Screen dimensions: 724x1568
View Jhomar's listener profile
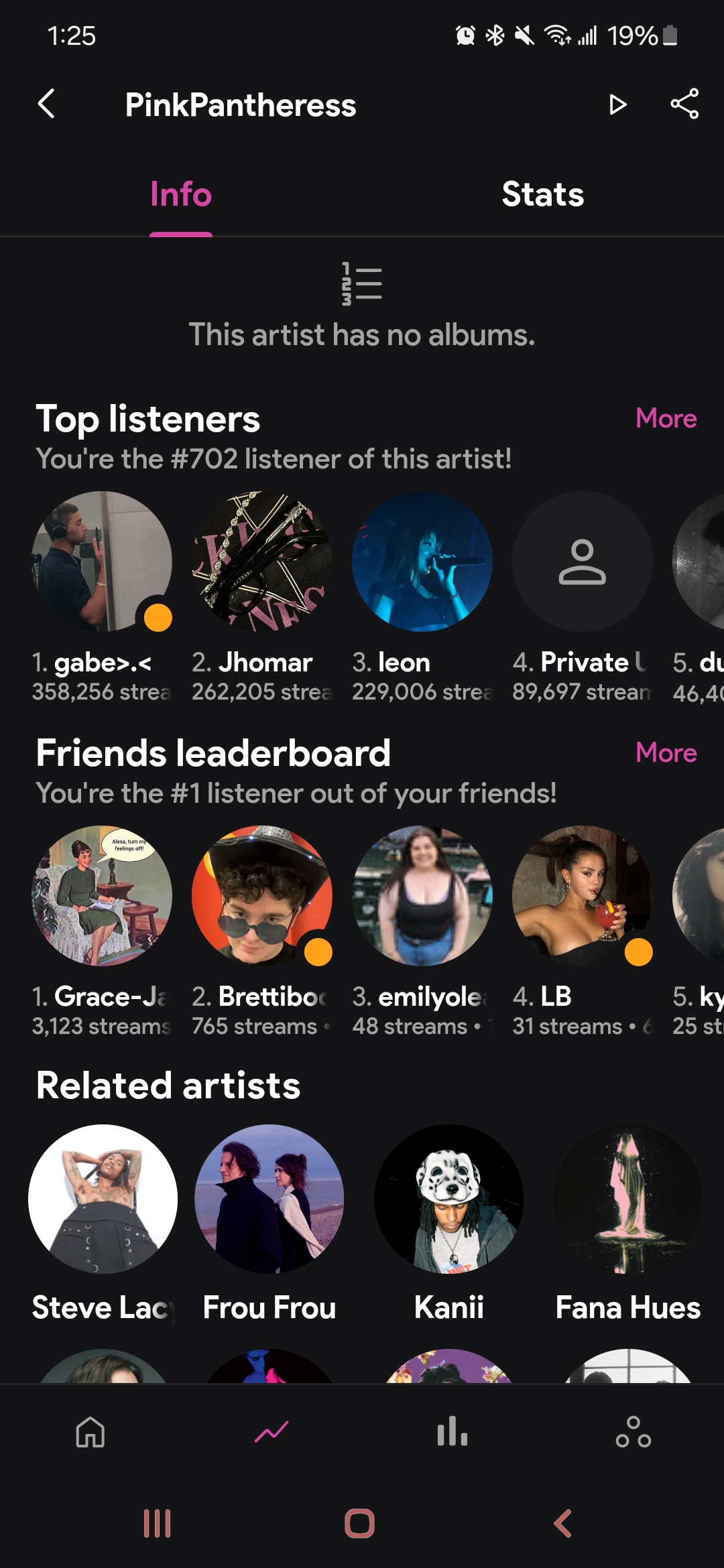[262, 562]
